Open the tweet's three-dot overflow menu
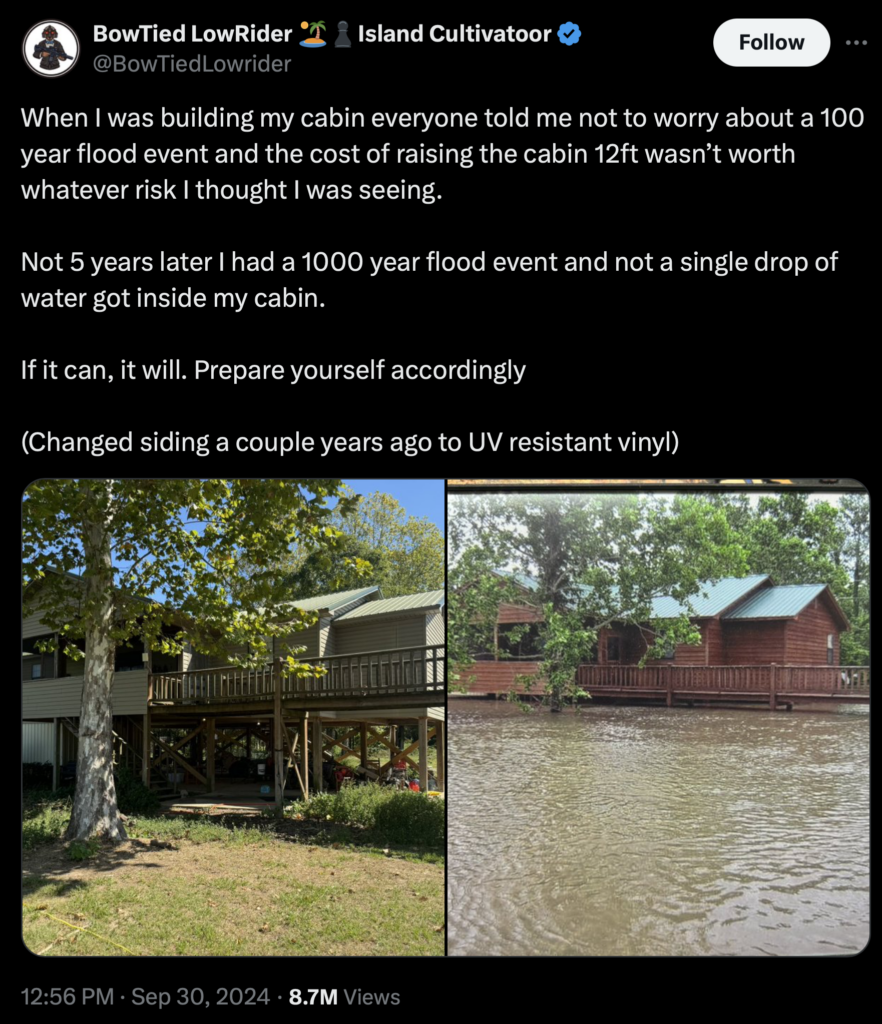This screenshot has width=882, height=1024. pyautogui.click(x=856, y=43)
